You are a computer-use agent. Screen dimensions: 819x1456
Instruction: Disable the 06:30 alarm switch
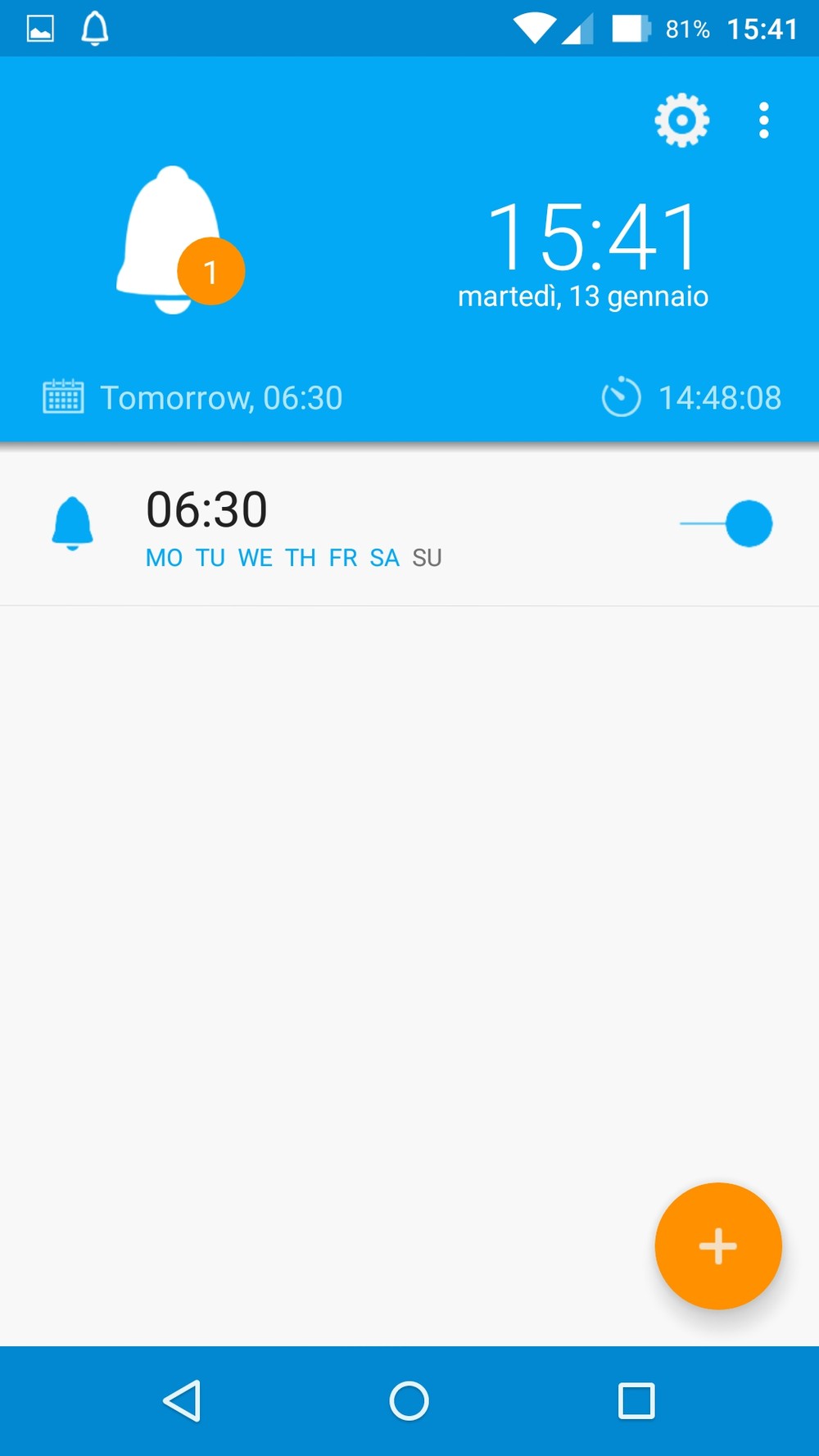(726, 523)
